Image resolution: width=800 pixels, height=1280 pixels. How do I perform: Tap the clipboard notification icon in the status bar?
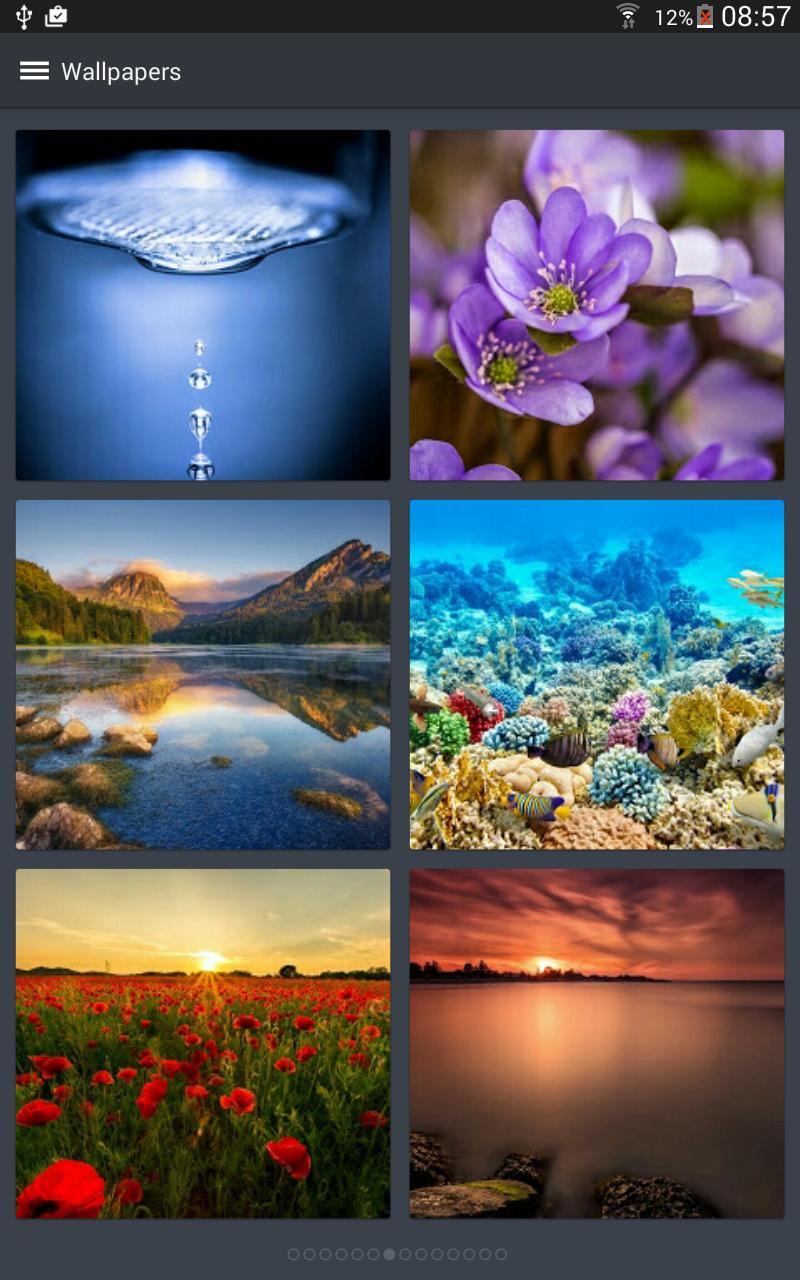pyautogui.click(x=55, y=15)
